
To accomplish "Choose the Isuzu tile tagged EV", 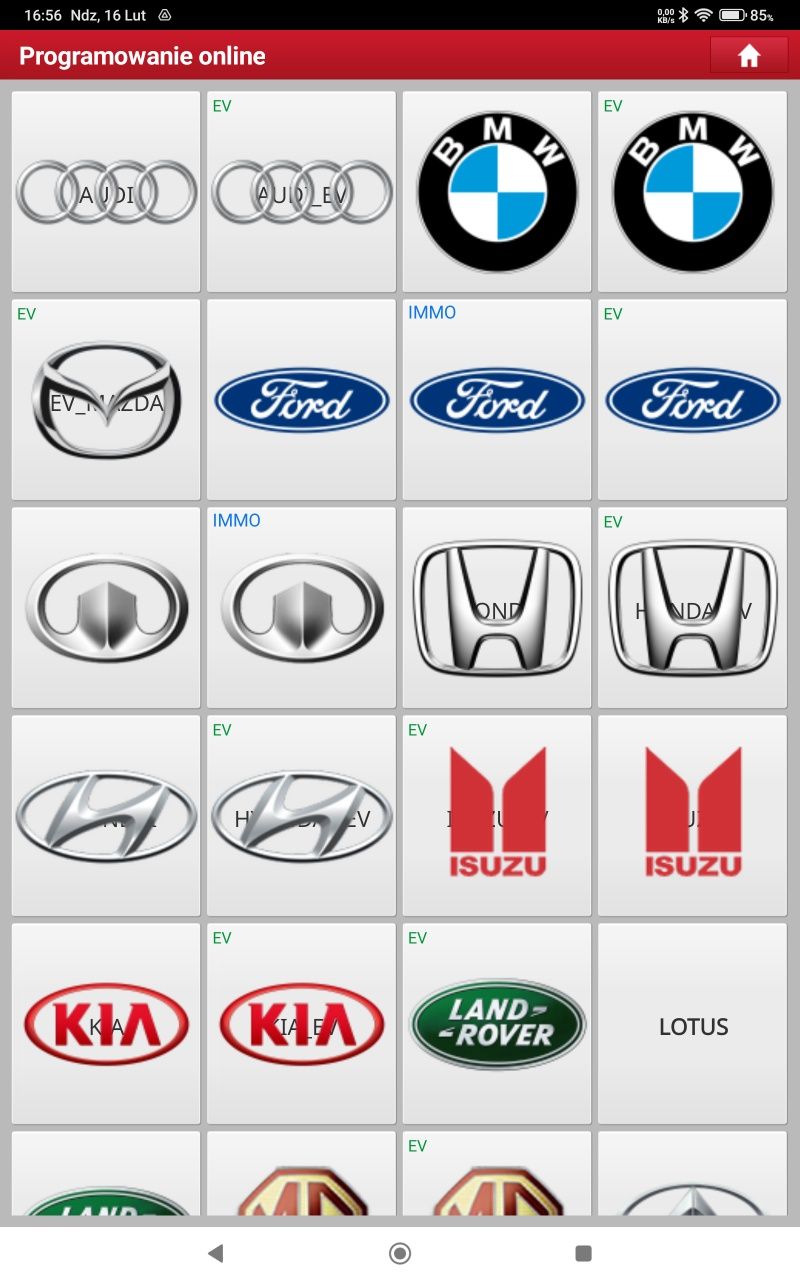I will 497,815.
